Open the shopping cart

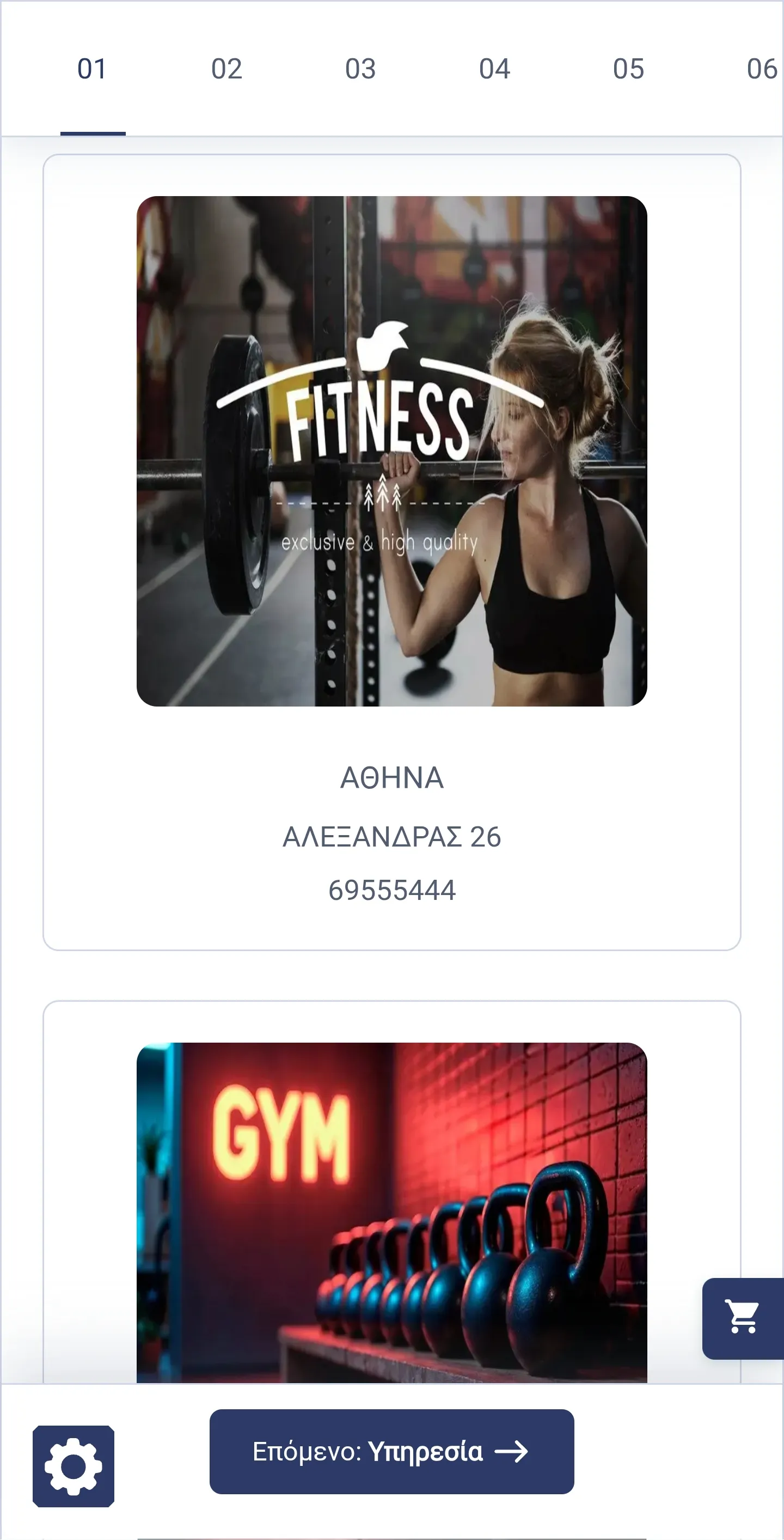click(742, 1318)
